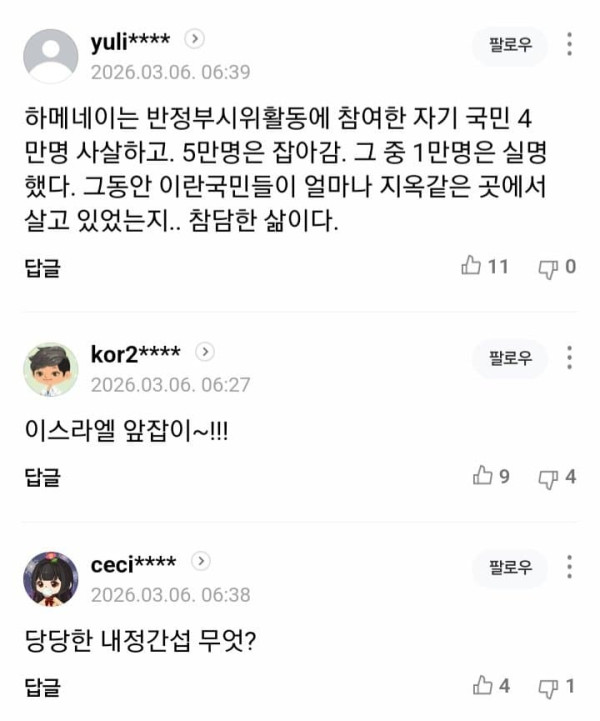The height and width of the screenshot is (721, 600).
Task: Reply to kor2**** comment
Action: tap(42, 477)
